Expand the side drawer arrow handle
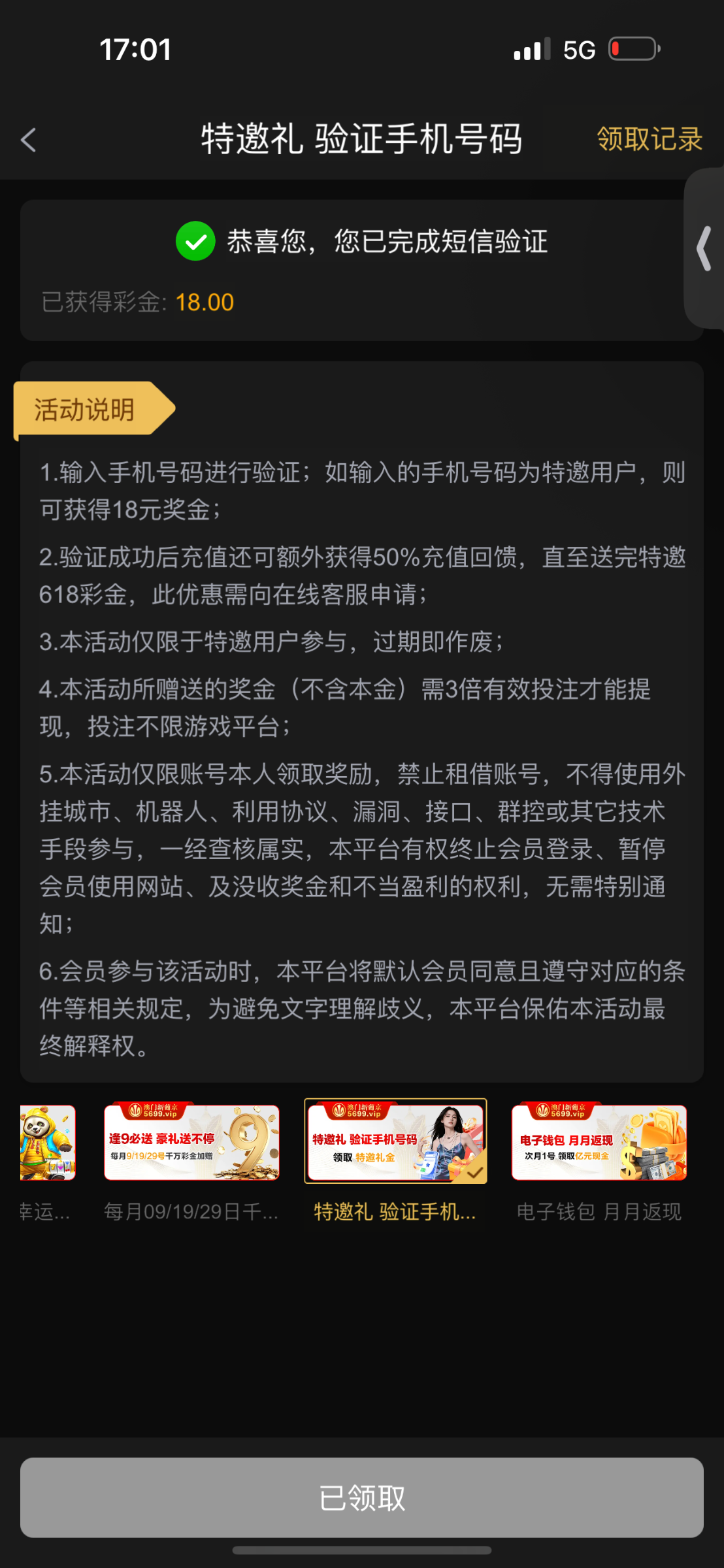Image resolution: width=724 pixels, height=1568 pixels. pos(704,248)
